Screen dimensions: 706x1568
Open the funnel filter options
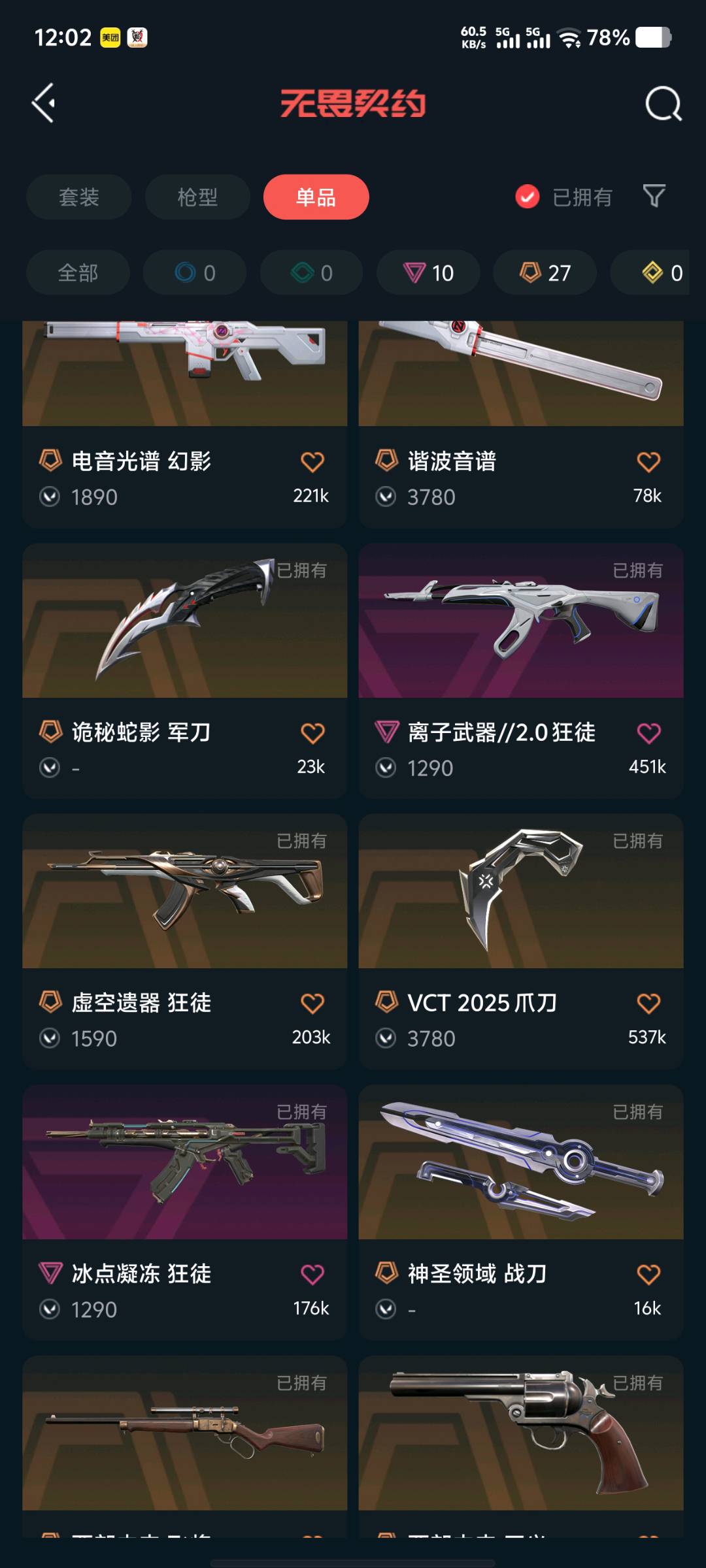click(x=654, y=196)
